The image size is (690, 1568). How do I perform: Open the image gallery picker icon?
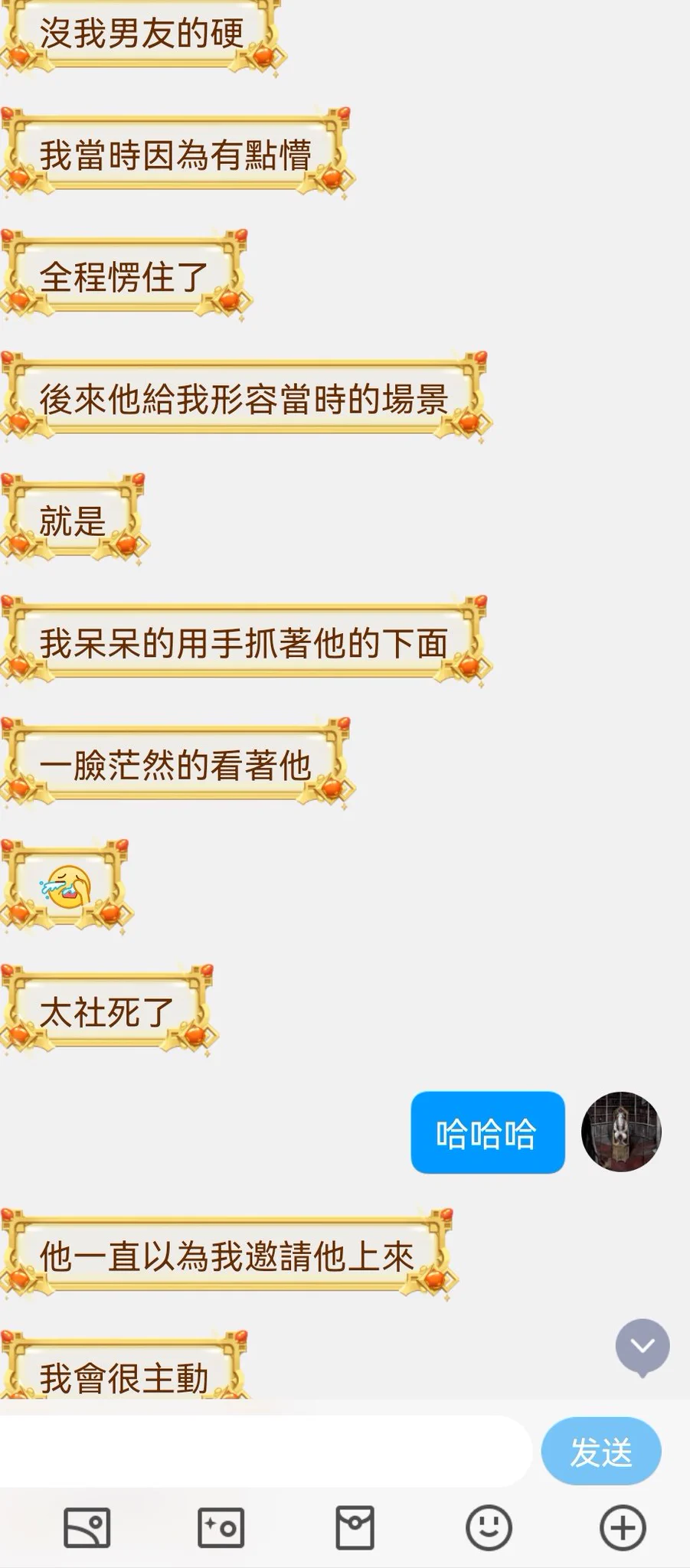coord(87,1528)
